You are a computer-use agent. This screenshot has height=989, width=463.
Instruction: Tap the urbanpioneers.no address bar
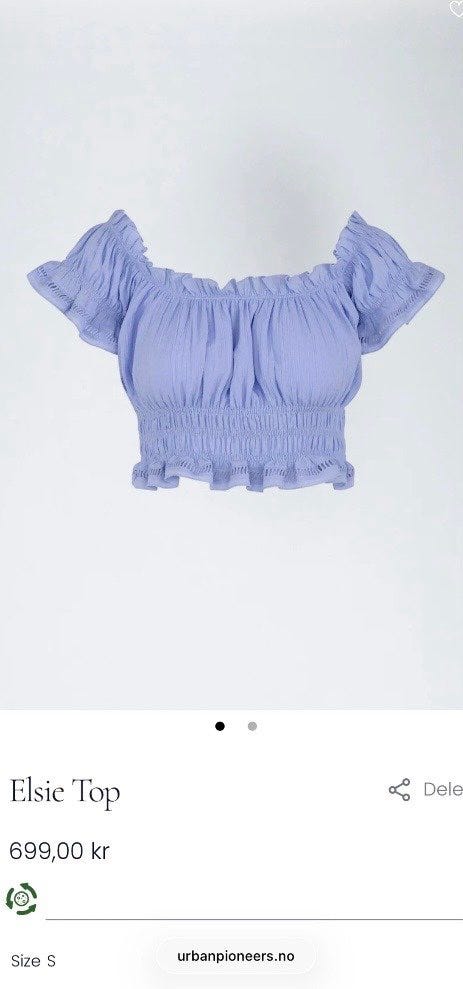pyautogui.click(x=235, y=956)
